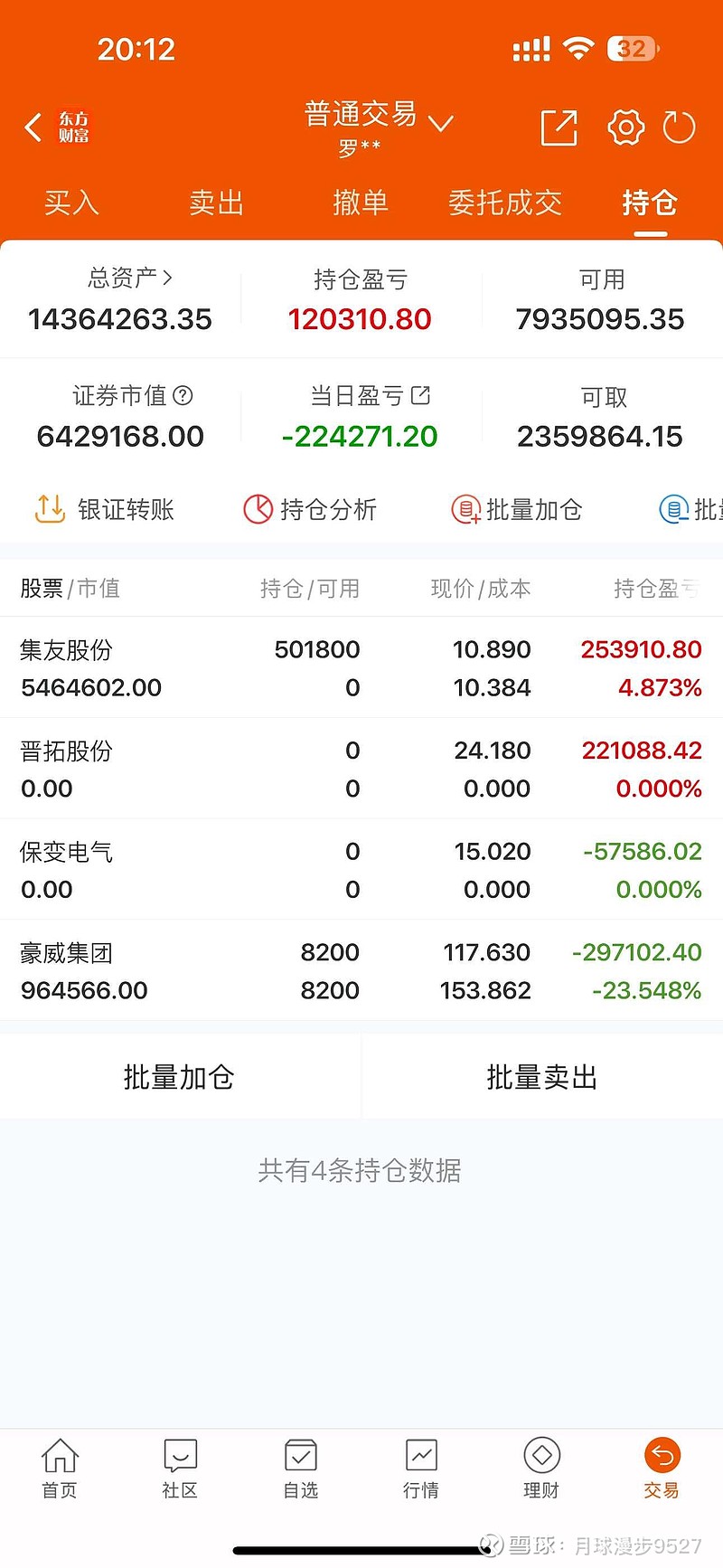Open the 豪威集团 holding row
Screen dimensions: 723x1568
pyautogui.click(x=361, y=971)
